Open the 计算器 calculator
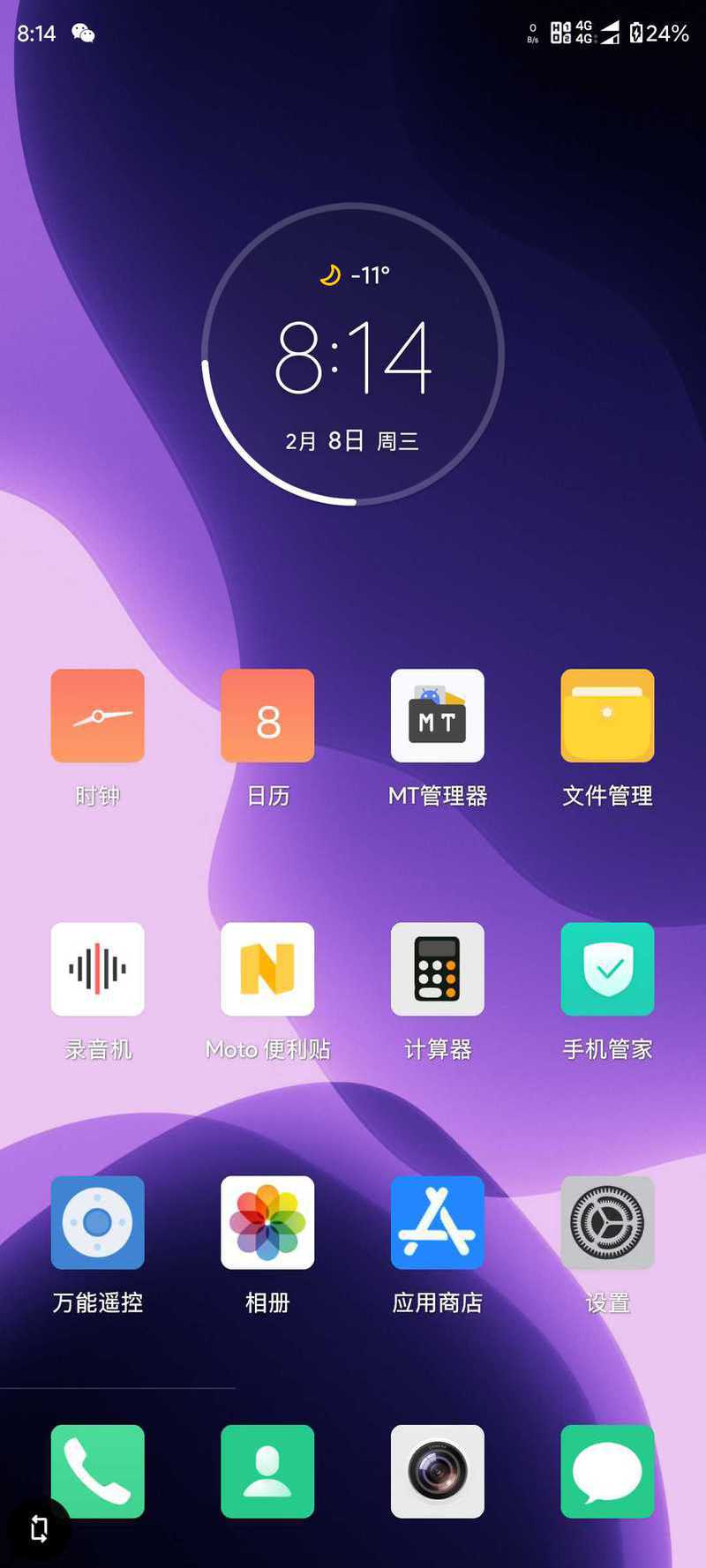This screenshot has height=1568, width=706. coord(438,969)
